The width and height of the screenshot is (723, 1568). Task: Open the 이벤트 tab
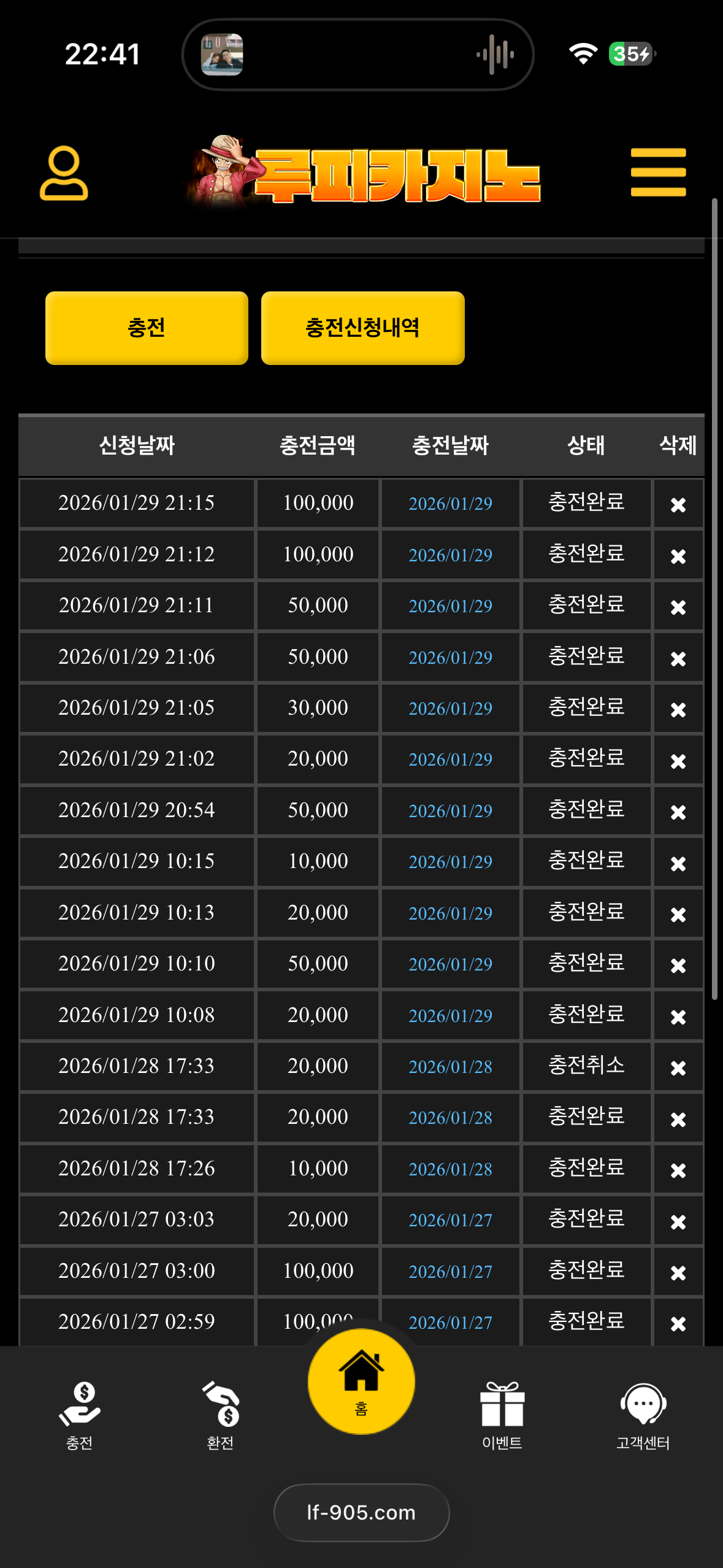coord(502,1415)
